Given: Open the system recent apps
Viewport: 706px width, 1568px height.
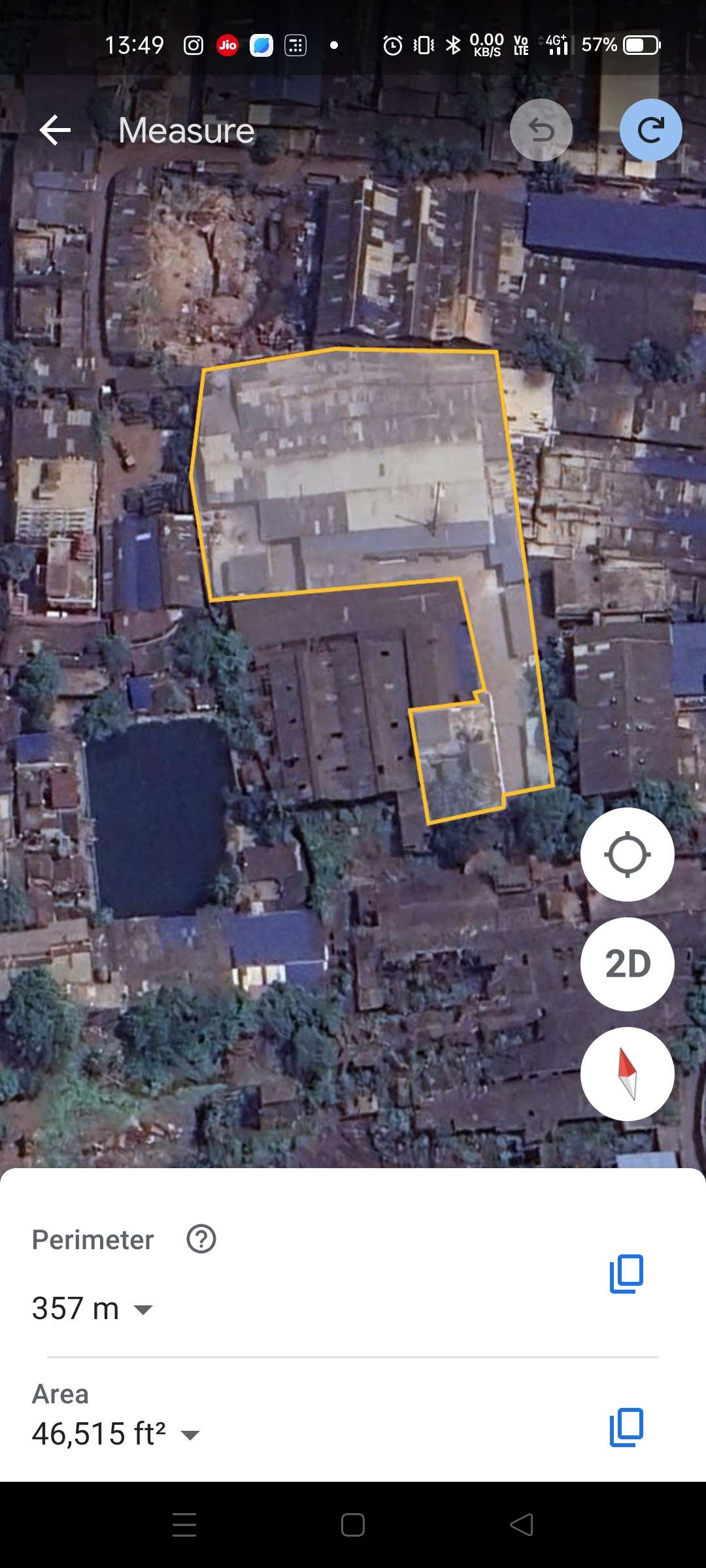Looking at the screenshot, I should click(184, 1525).
